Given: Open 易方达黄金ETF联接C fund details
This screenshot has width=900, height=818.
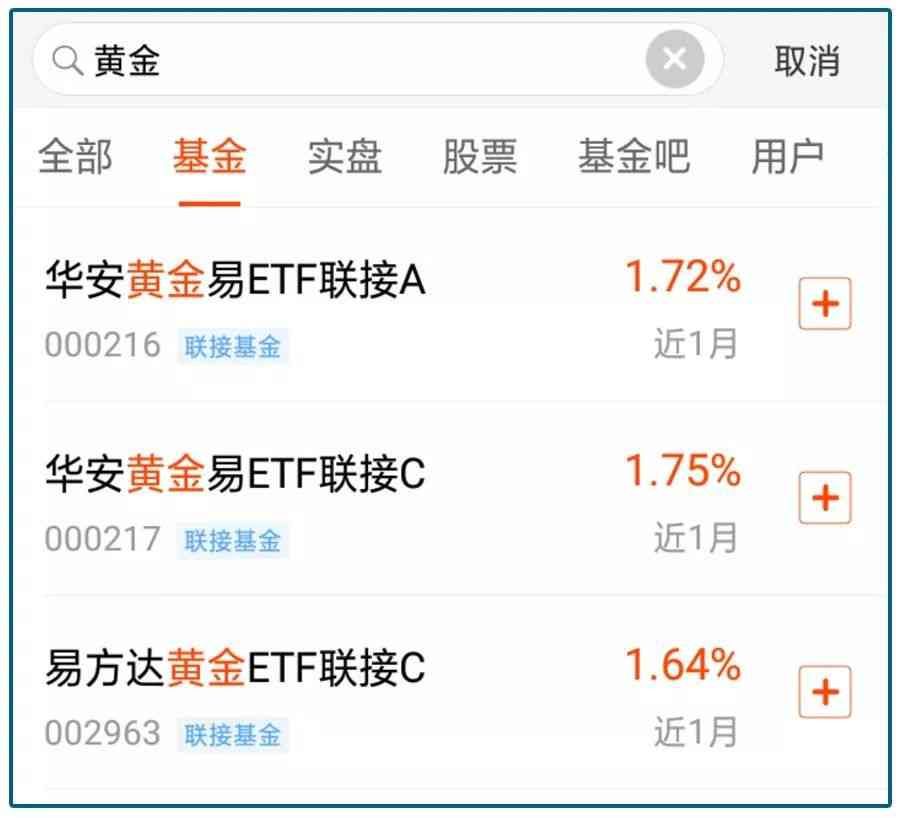Looking at the screenshot, I should click(235, 669).
